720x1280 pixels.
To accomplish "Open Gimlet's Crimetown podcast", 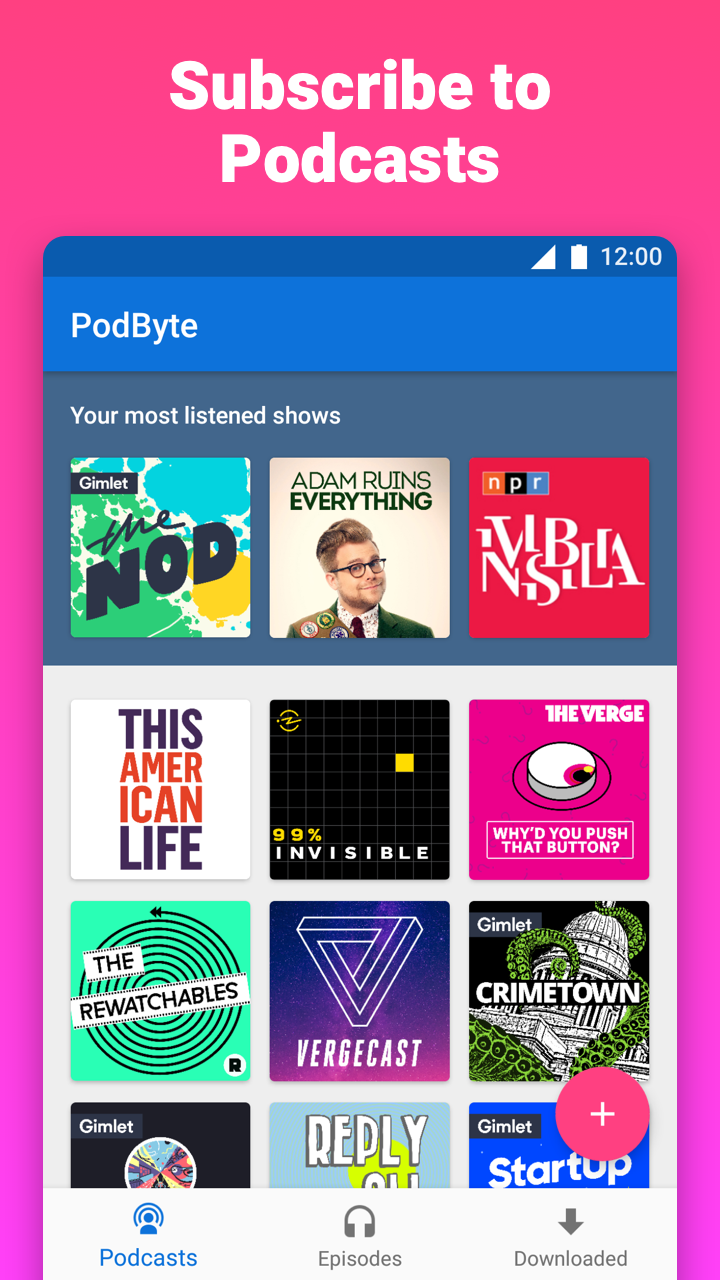I will coord(559,991).
